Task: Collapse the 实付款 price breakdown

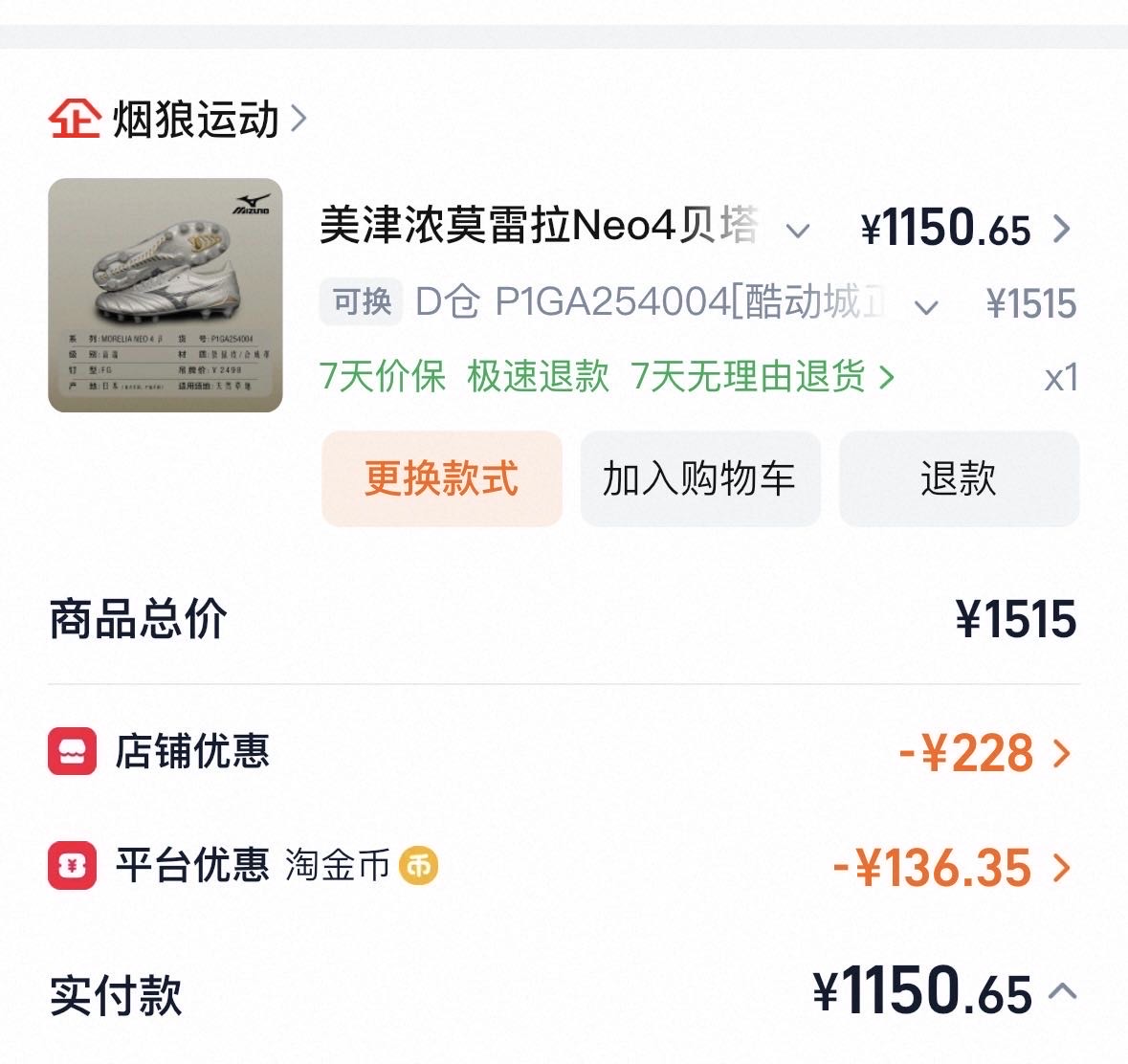Action: point(1063,991)
